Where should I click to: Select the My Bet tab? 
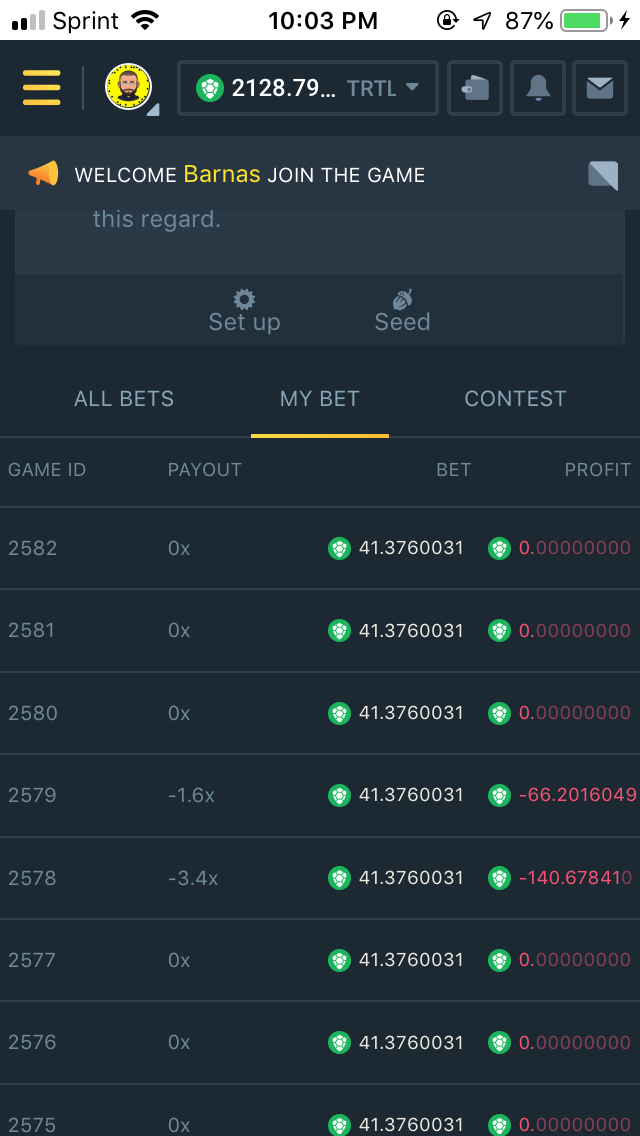tap(319, 399)
